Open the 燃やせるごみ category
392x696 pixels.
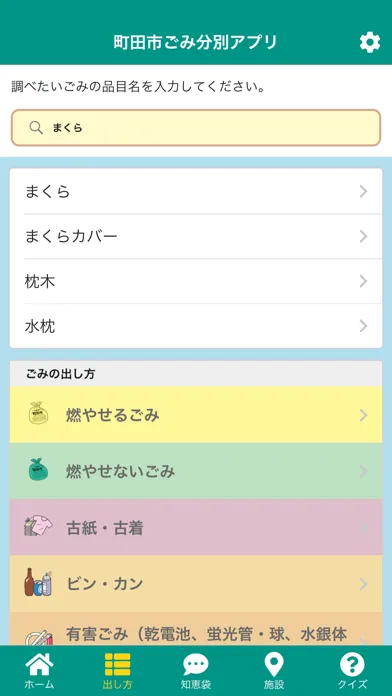196,415
